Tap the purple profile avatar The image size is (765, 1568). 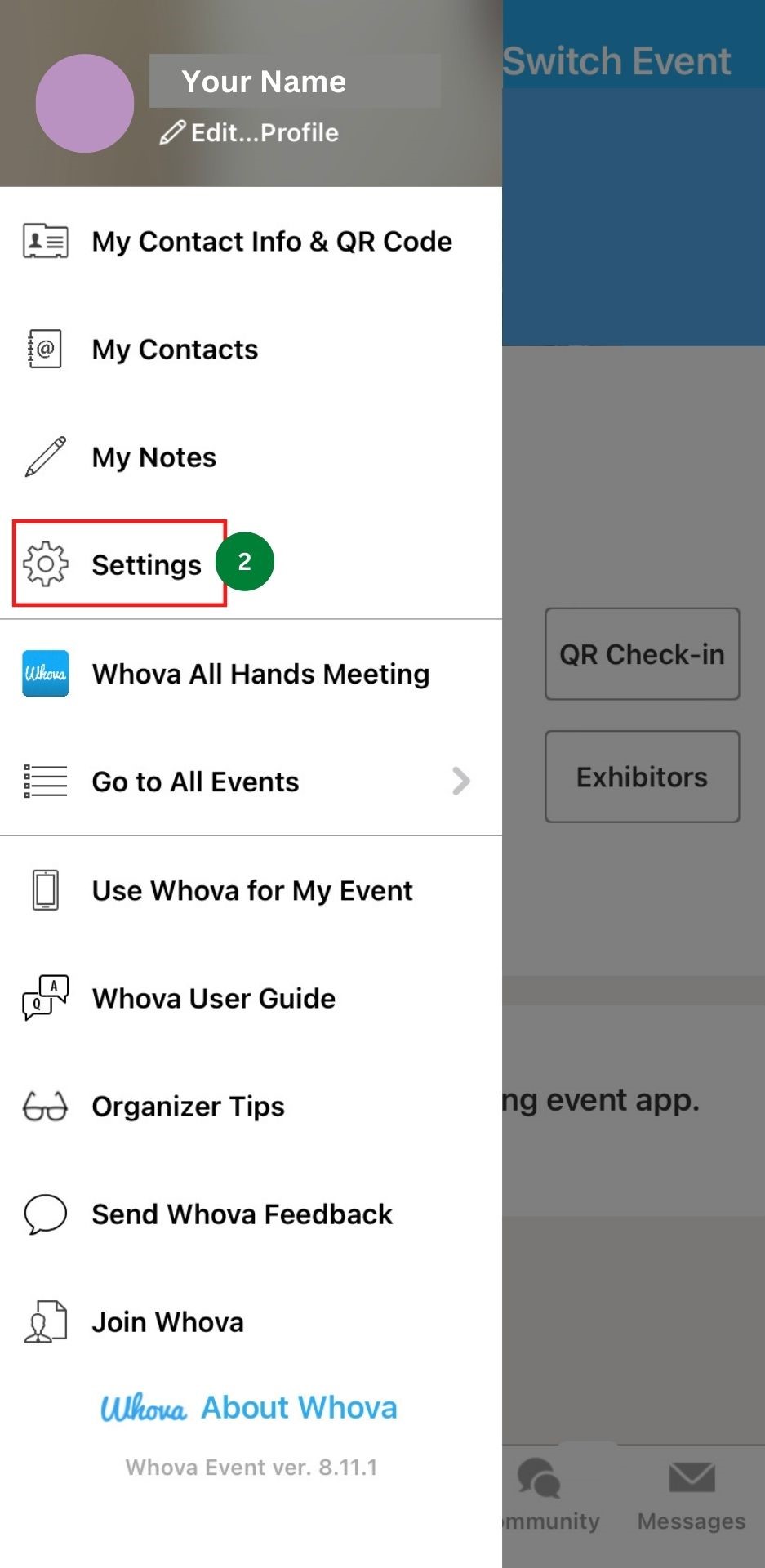(85, 104)
